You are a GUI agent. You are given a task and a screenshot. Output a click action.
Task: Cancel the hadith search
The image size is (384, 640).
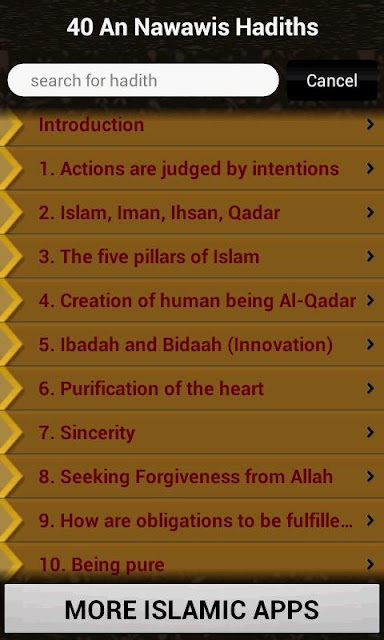pyautogui.click(x=332, y=80)
